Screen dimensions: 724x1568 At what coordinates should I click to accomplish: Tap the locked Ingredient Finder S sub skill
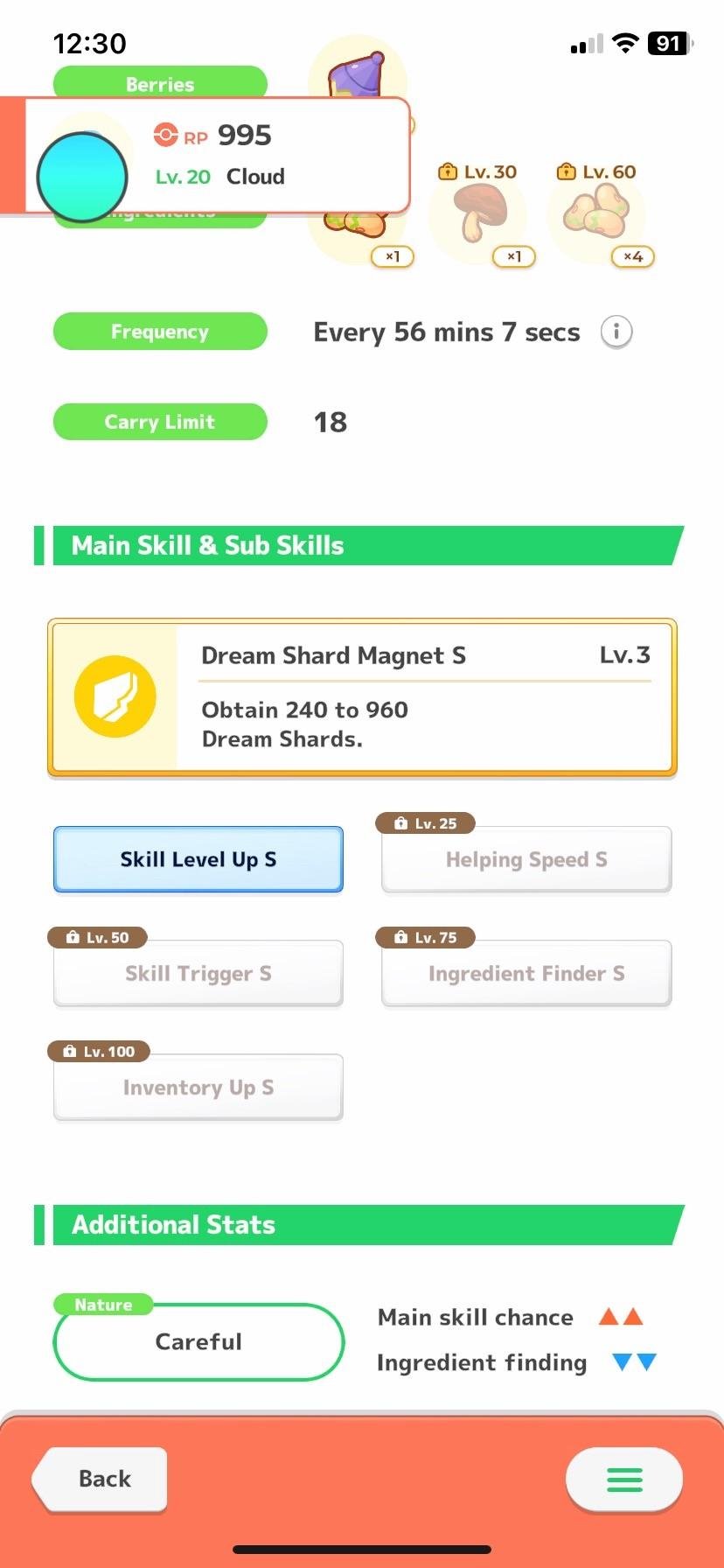(526, 974)
